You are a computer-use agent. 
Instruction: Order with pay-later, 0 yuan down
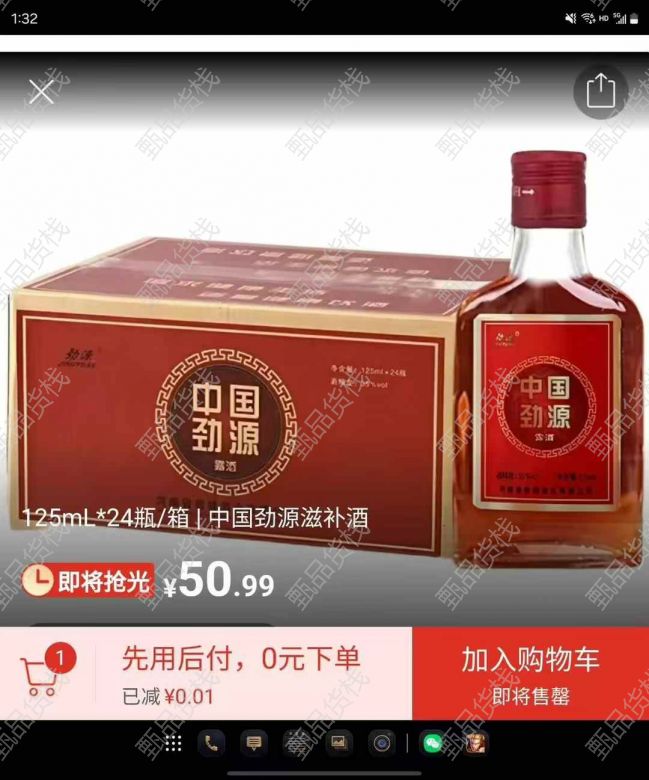tap(240, 673)
